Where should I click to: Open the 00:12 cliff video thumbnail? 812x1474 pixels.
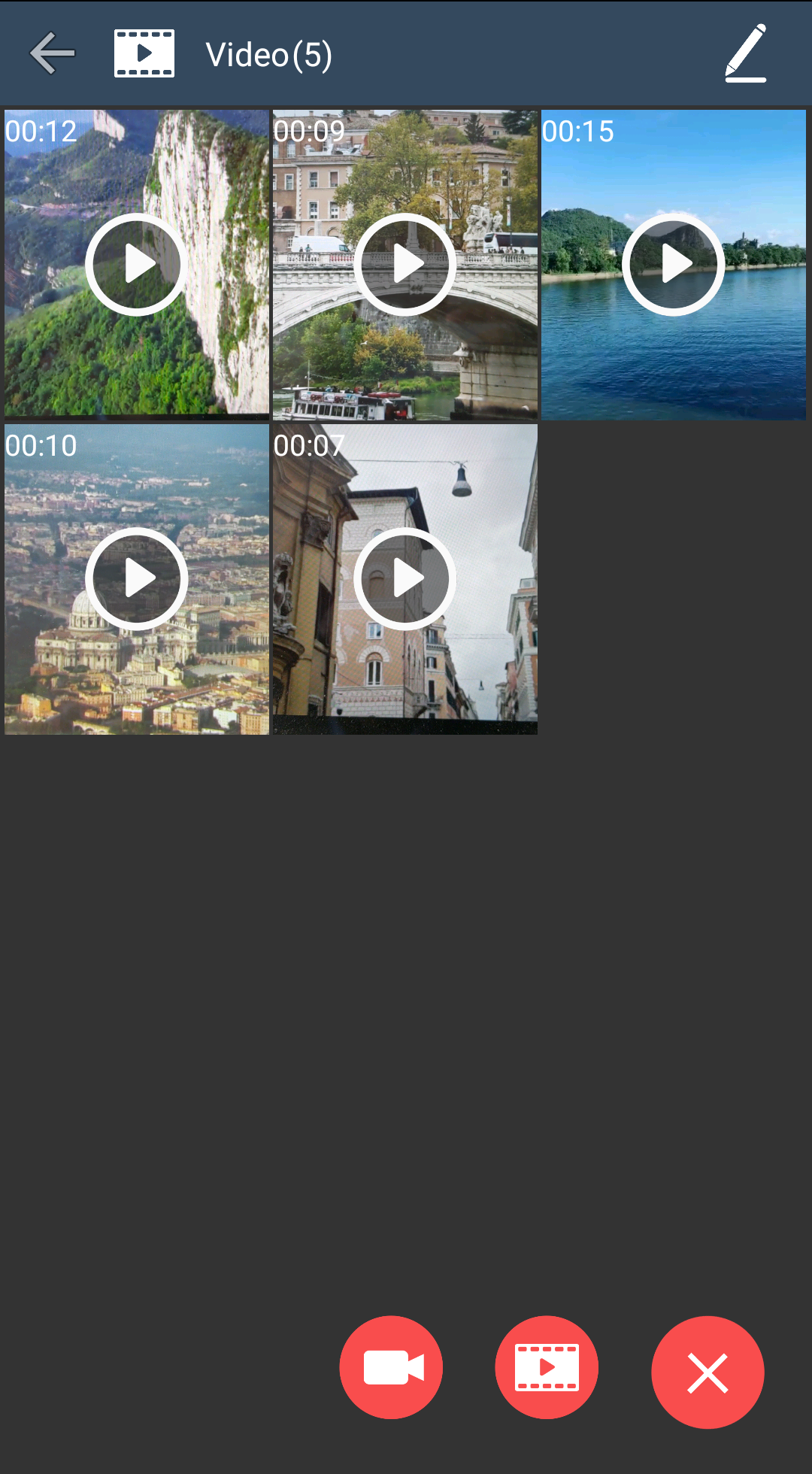pyautogui.click(x=137, y=263)
